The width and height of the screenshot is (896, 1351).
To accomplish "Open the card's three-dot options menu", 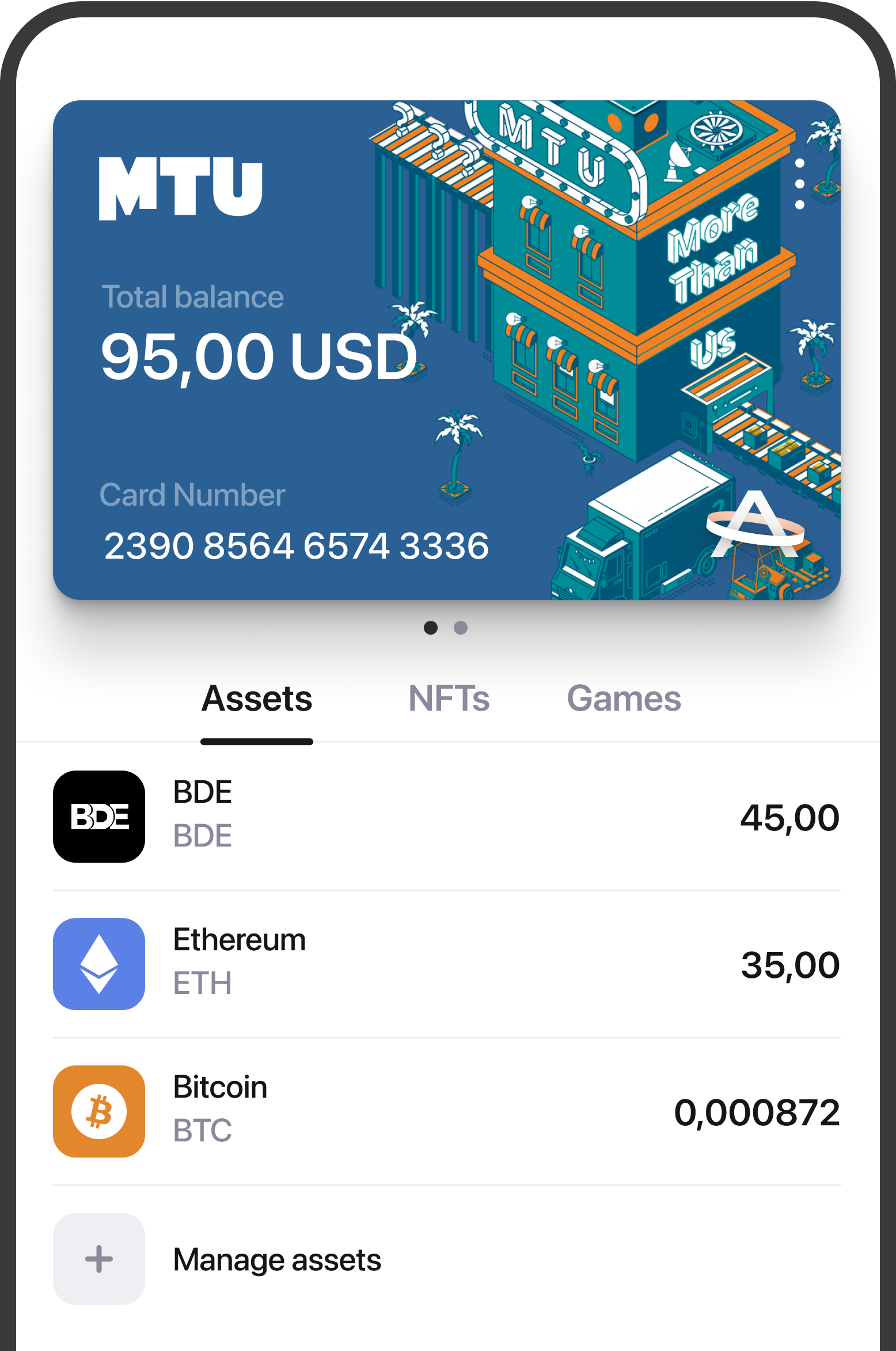I will 799,184.
